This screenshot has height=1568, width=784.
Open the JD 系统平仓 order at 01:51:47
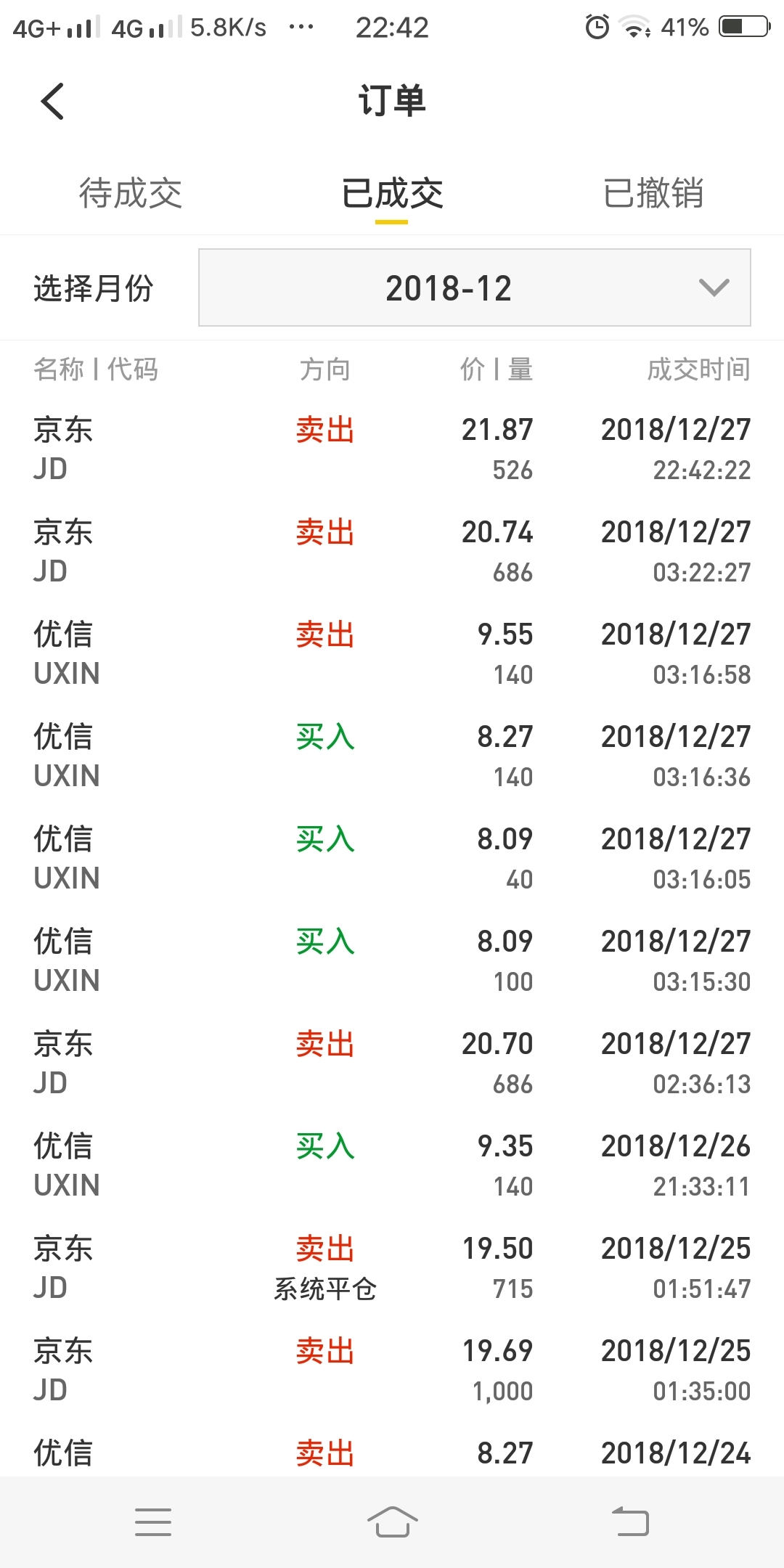pyautogui.click(x=392, y=1267)
